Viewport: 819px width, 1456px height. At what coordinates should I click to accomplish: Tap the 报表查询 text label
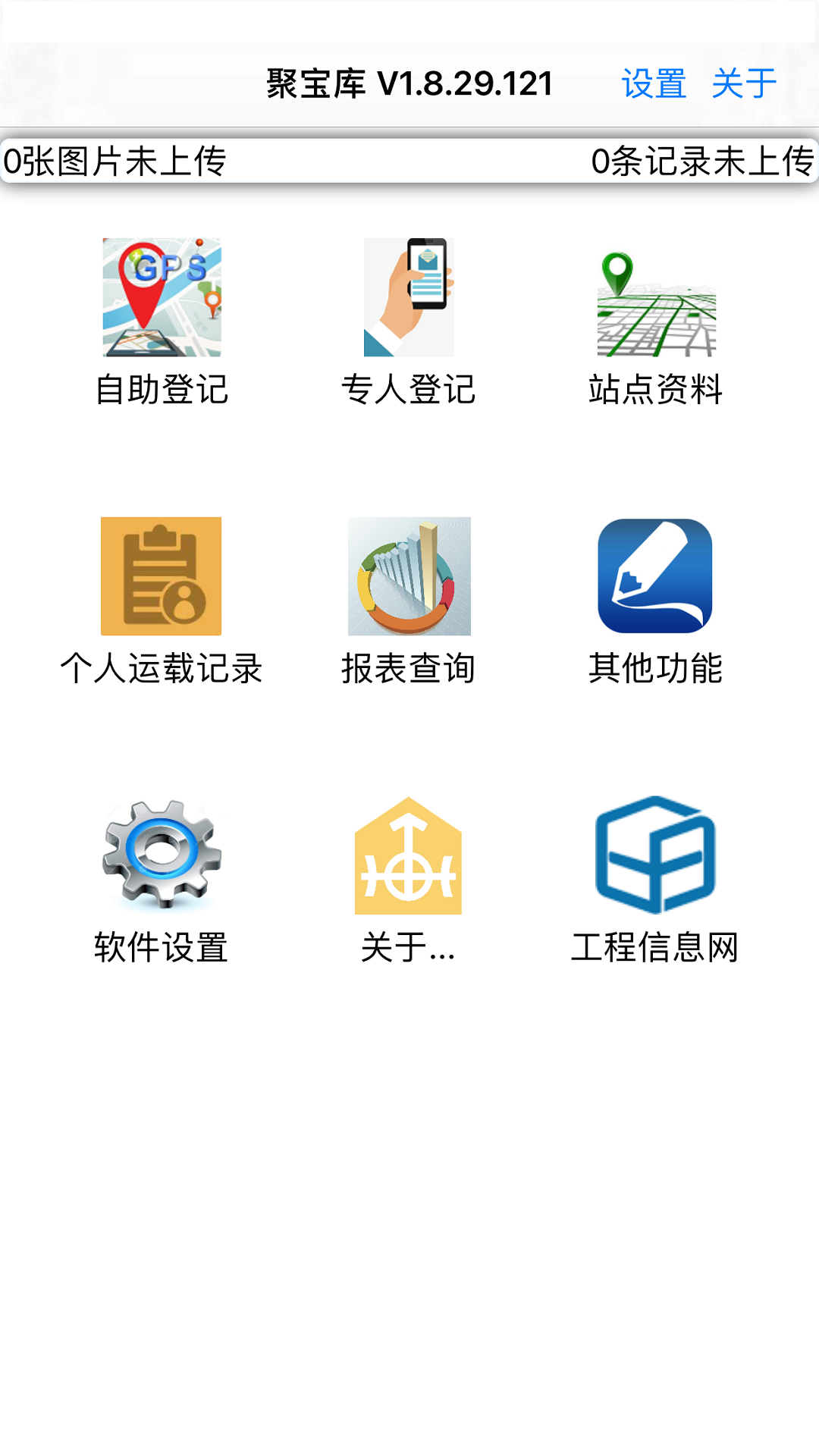408,667
